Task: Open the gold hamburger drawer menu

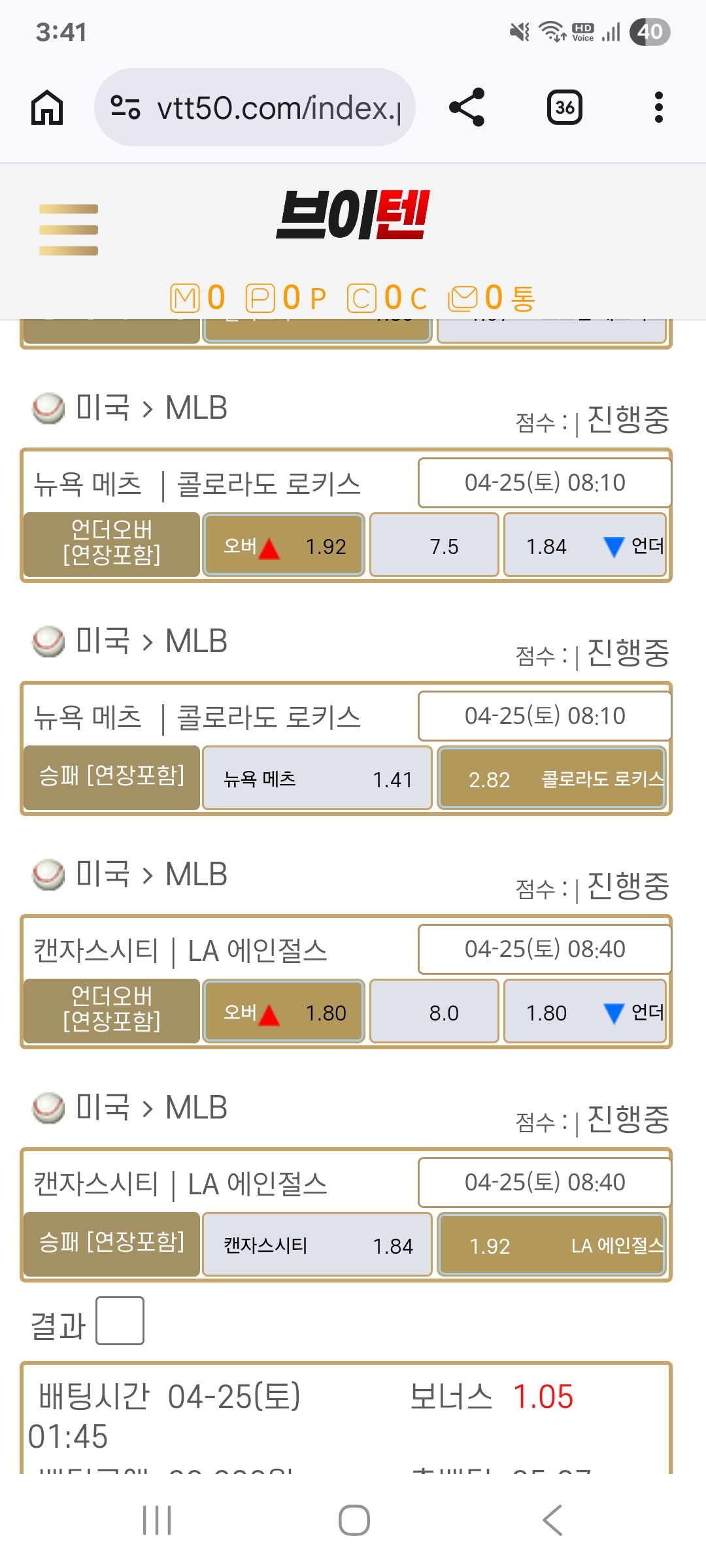Action: (69, 229)
